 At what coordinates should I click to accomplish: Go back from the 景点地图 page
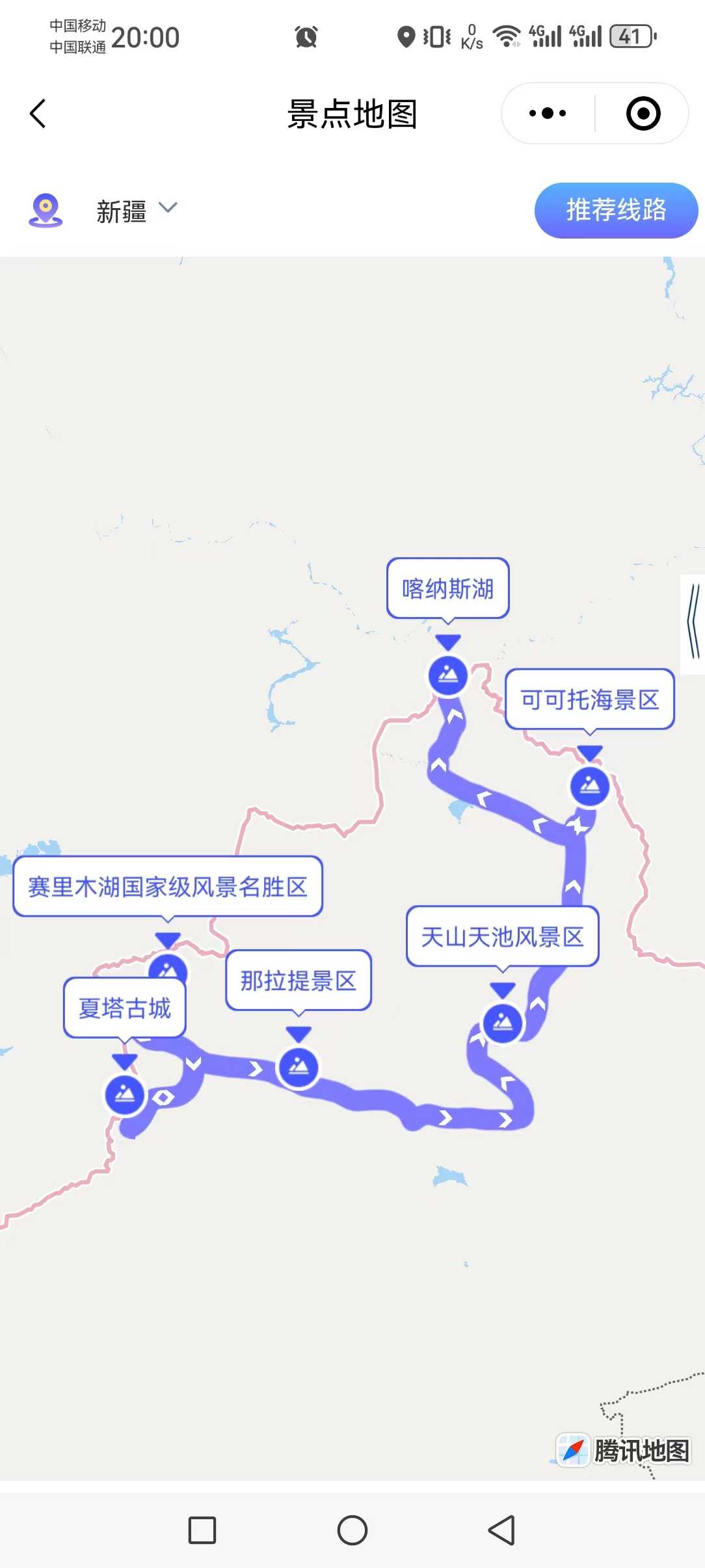(38, 114)
